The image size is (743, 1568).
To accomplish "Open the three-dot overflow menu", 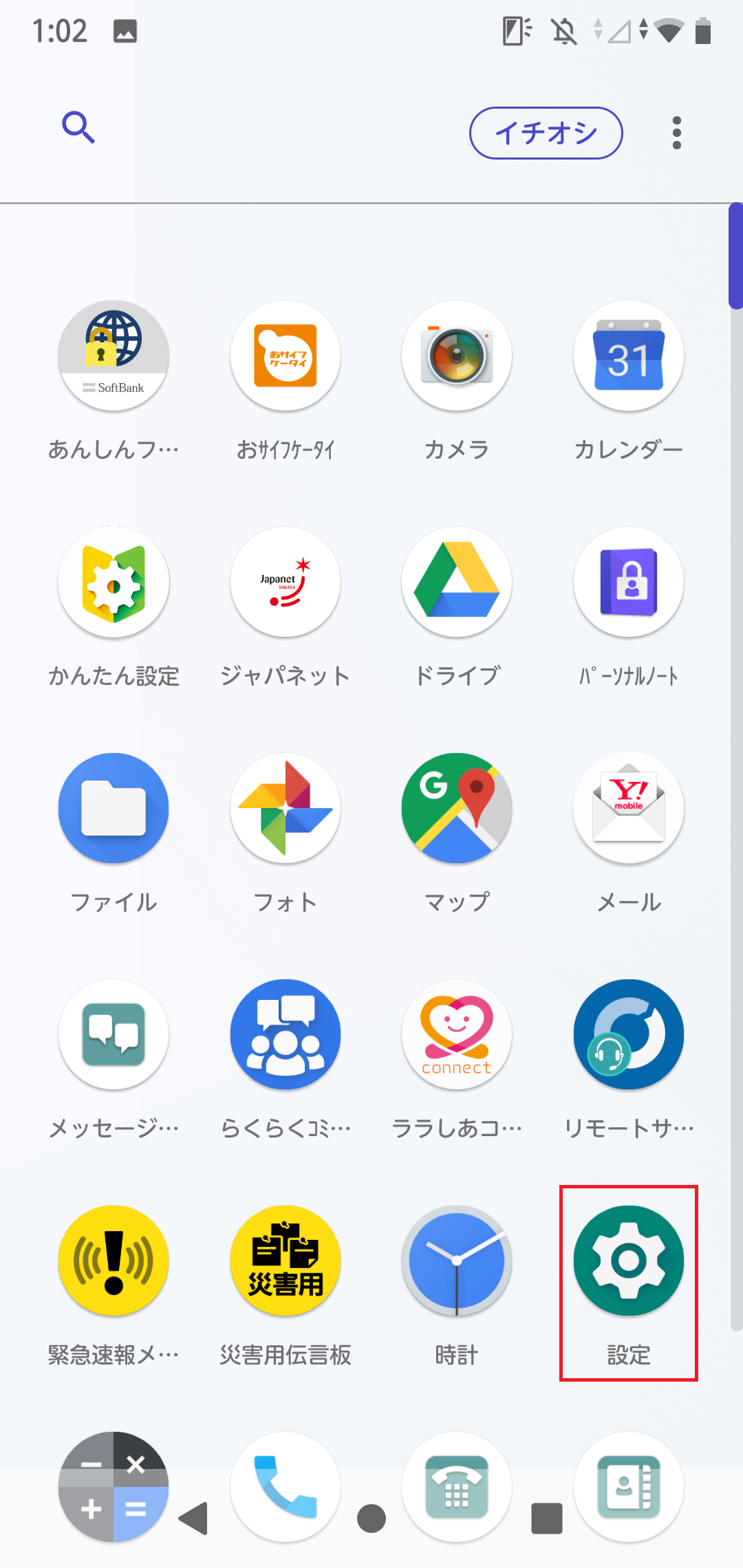I will pos(676,133).
